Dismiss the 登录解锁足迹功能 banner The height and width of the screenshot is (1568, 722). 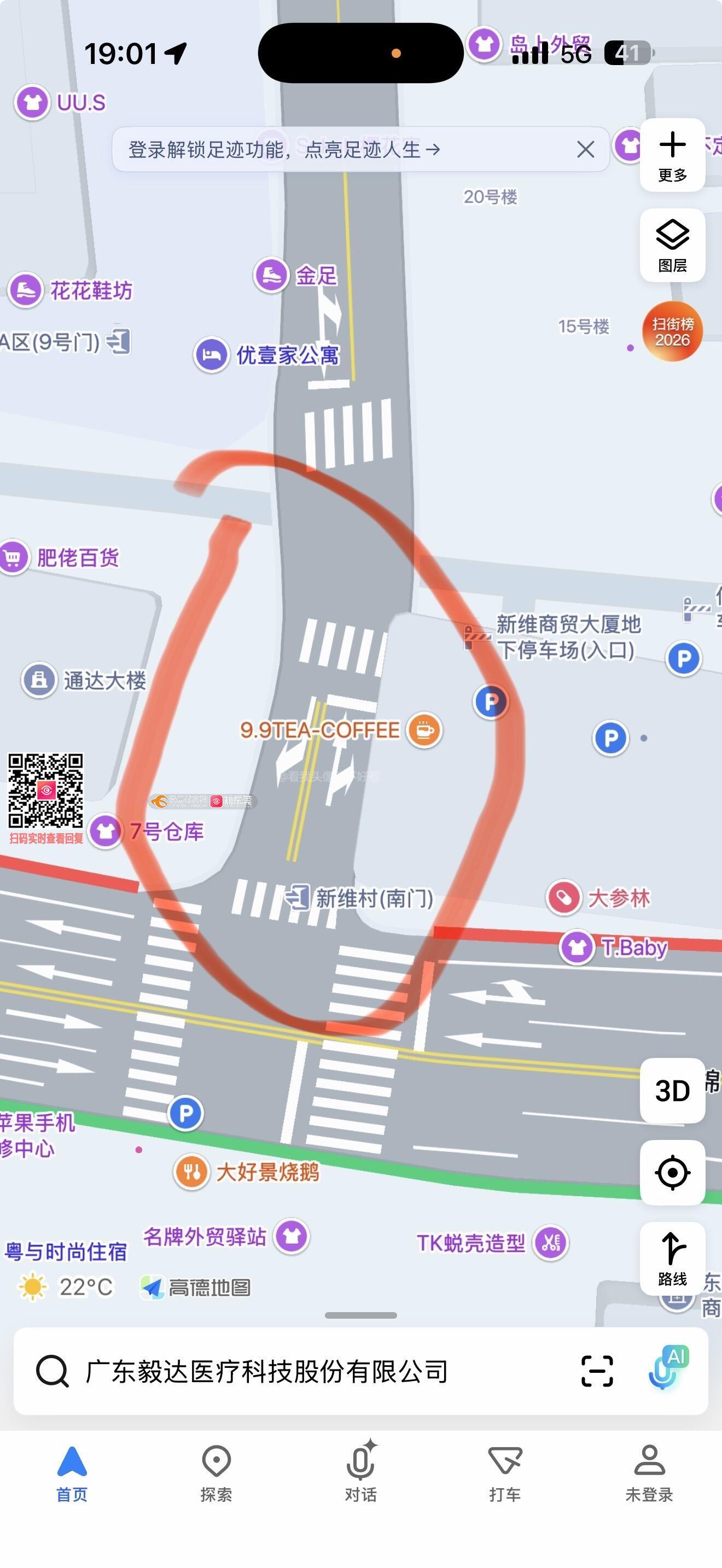click(585, 149)
